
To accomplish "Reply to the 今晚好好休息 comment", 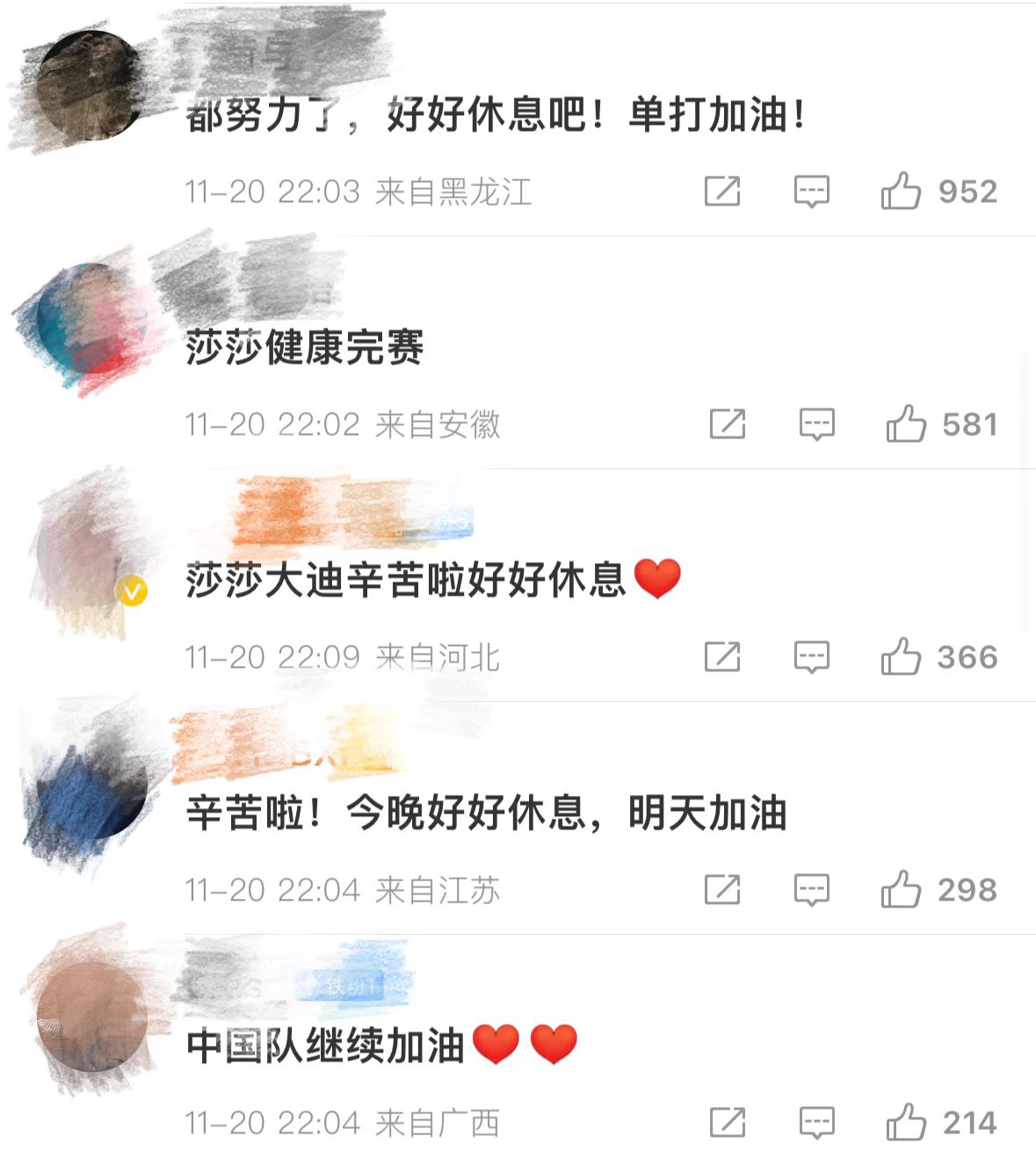I will coord(811,889).
